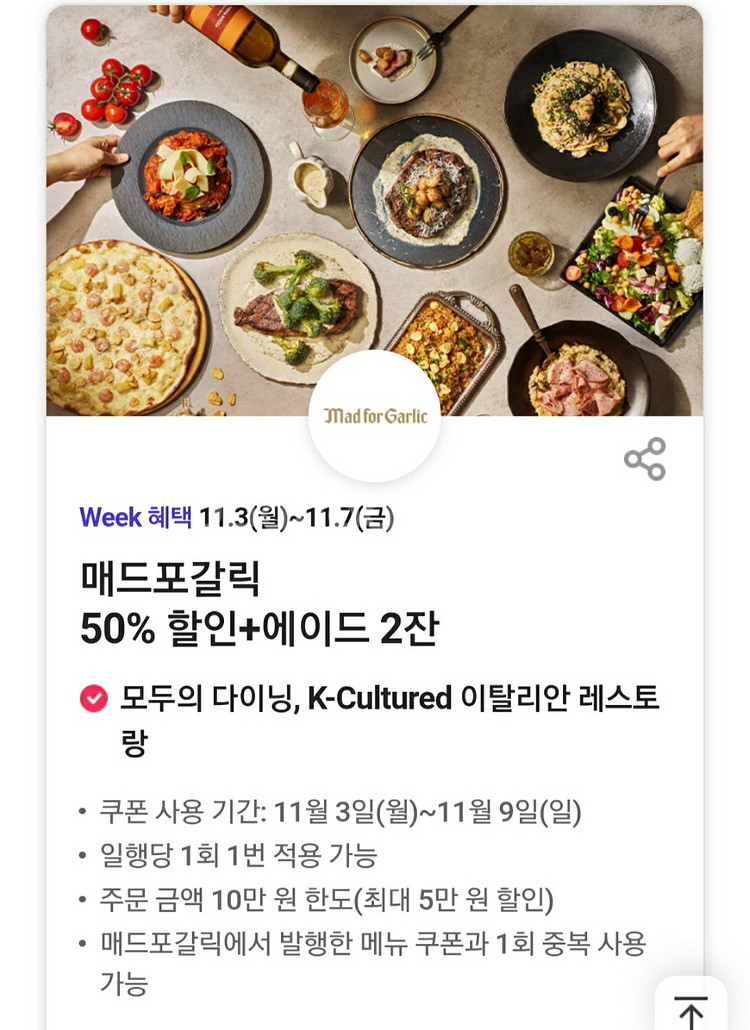
Task: Tap the food spread banner image
Action: (375, 210)
